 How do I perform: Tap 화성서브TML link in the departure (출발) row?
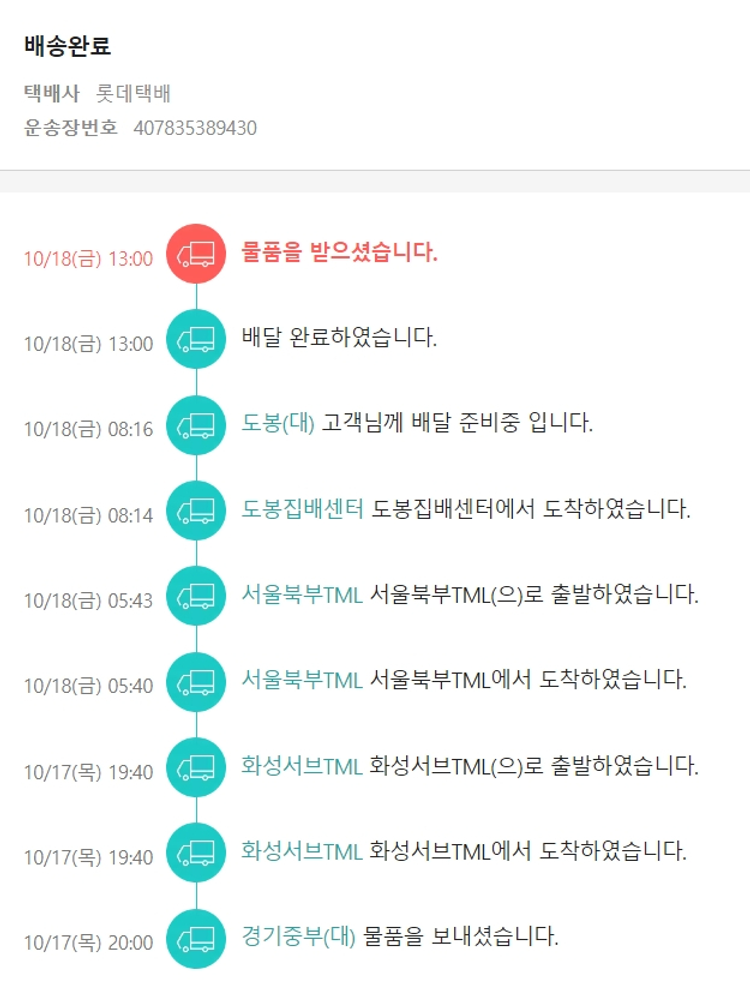pyautogui.click(x=302, y=766)
